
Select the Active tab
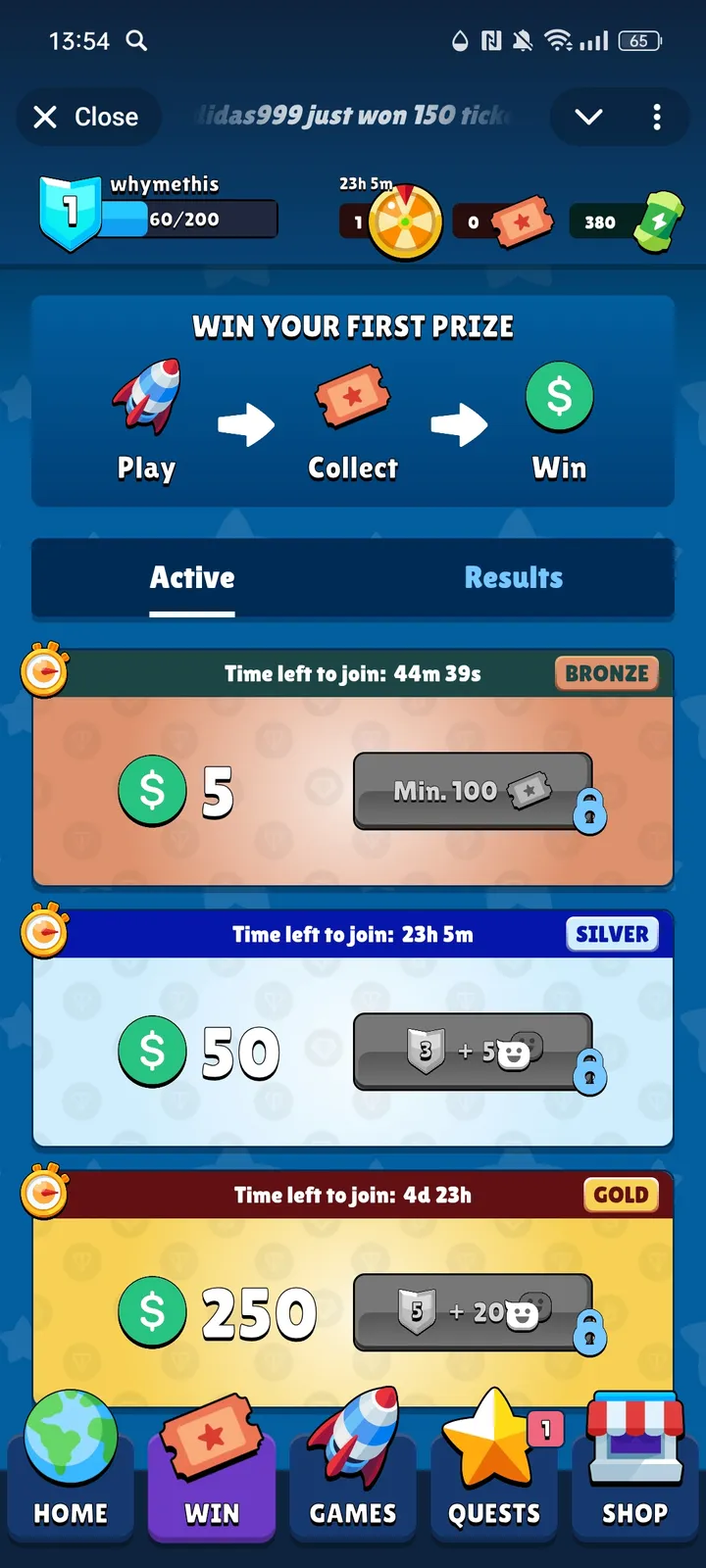pyautogui.click(x=192, y=578)
